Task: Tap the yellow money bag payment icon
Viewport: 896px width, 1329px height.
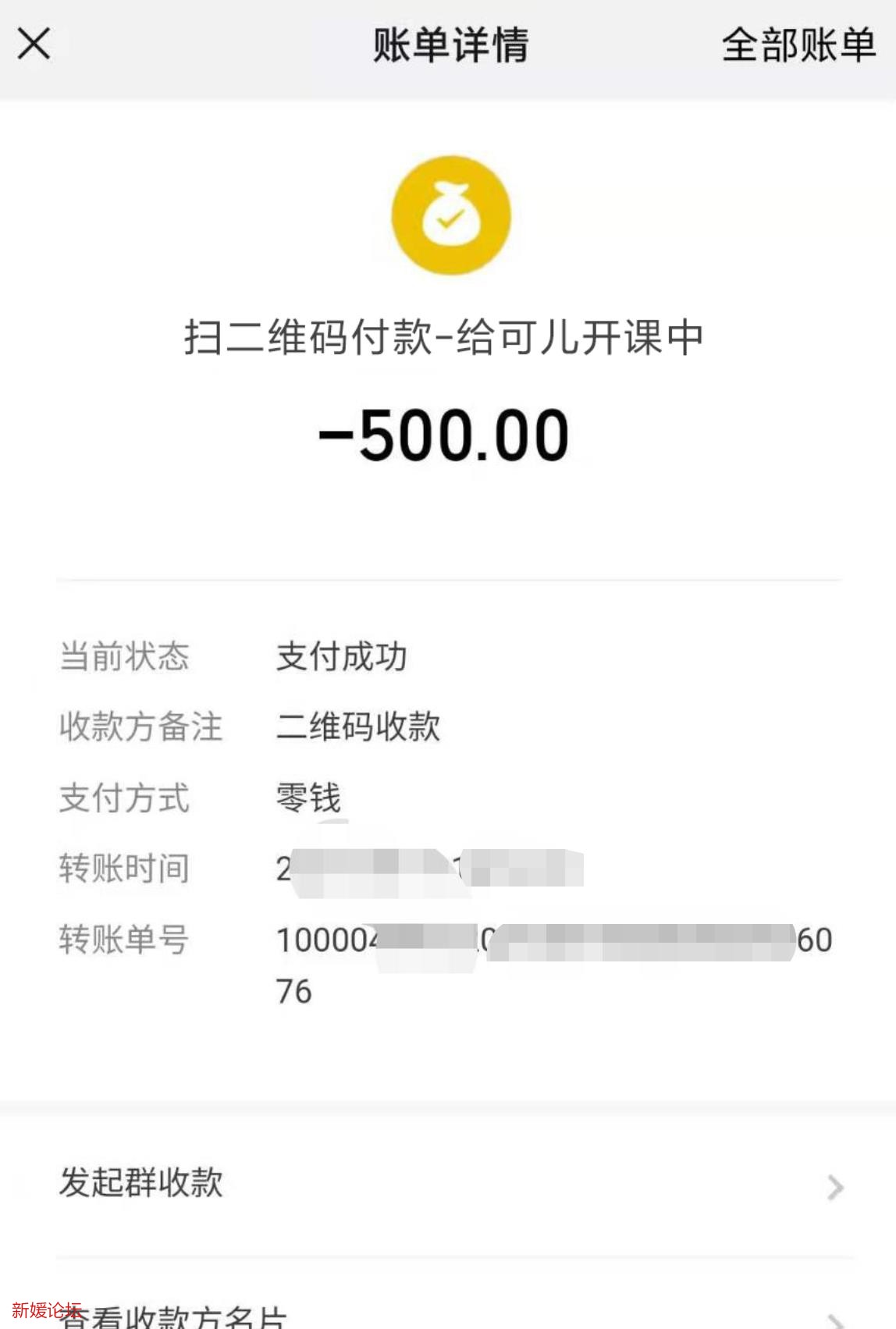Action: 447,216
